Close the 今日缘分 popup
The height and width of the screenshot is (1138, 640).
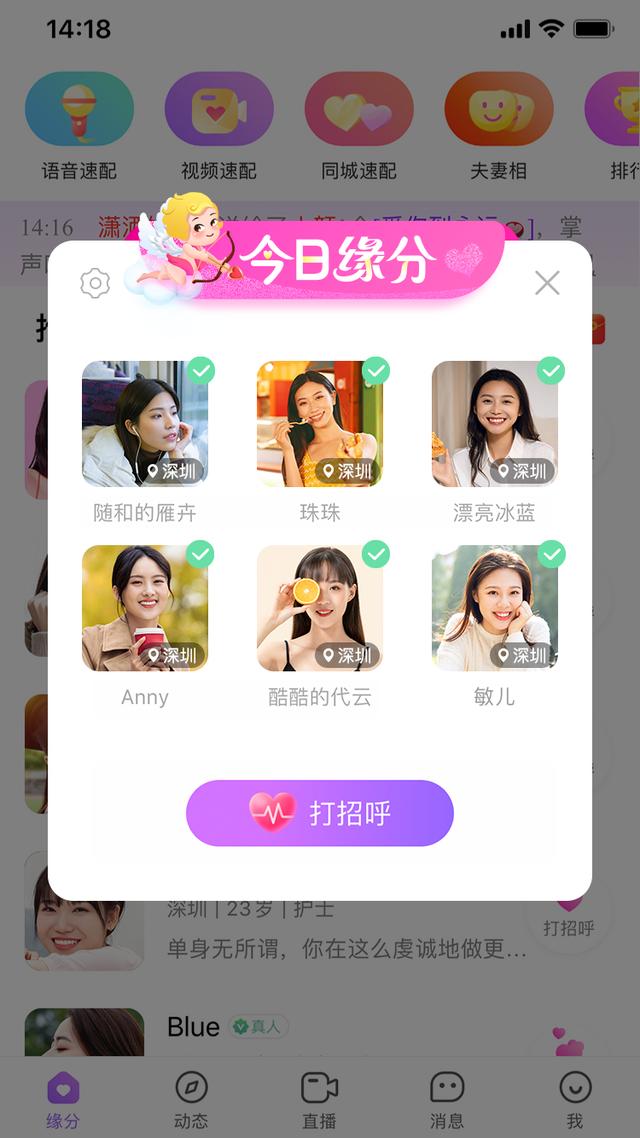547,283
